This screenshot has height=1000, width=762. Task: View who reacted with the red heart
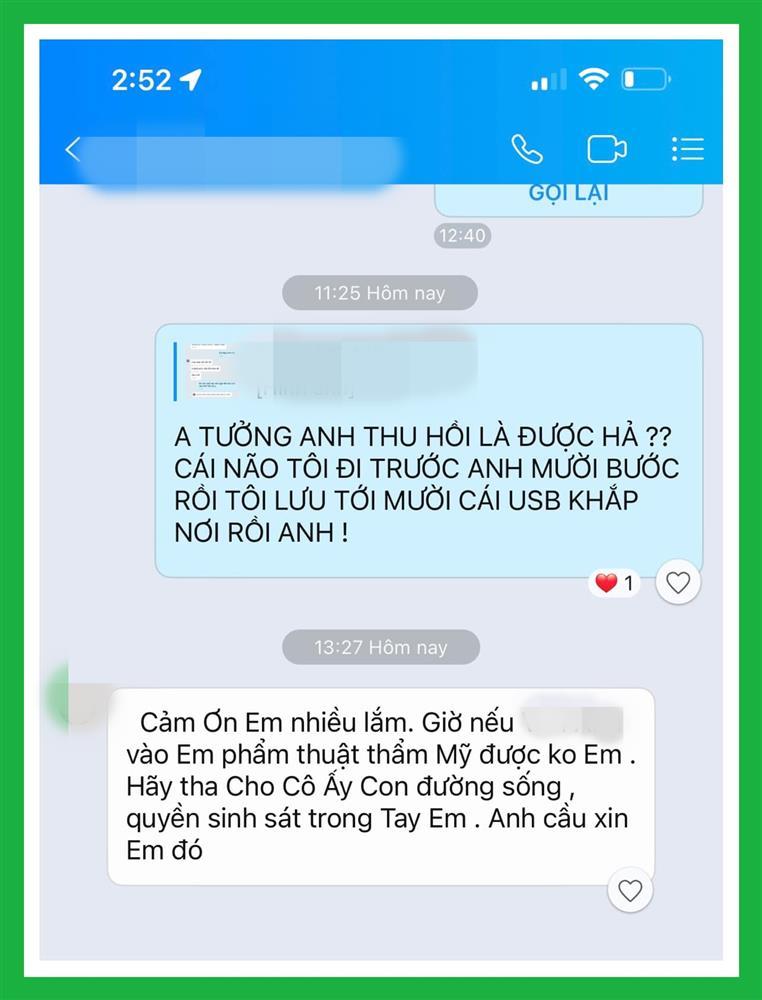click(615, 582)
